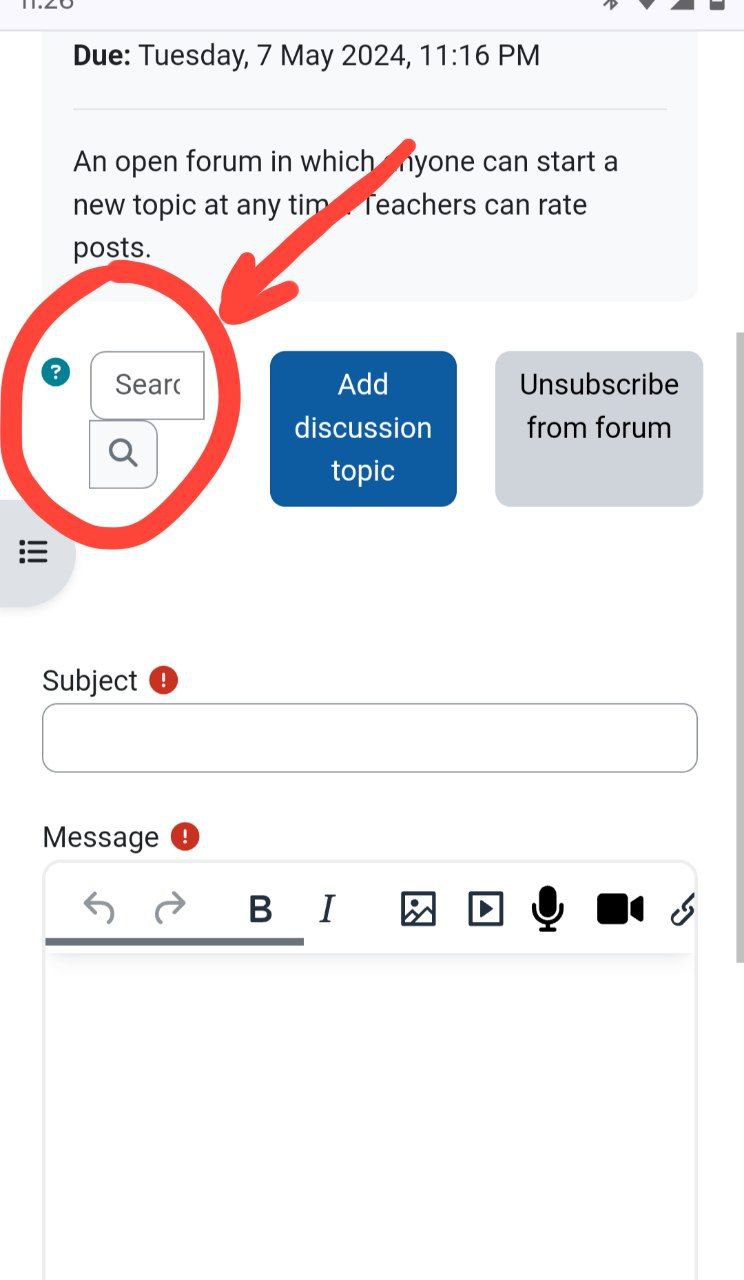Focus the forum search box

(x=147, y=385)
